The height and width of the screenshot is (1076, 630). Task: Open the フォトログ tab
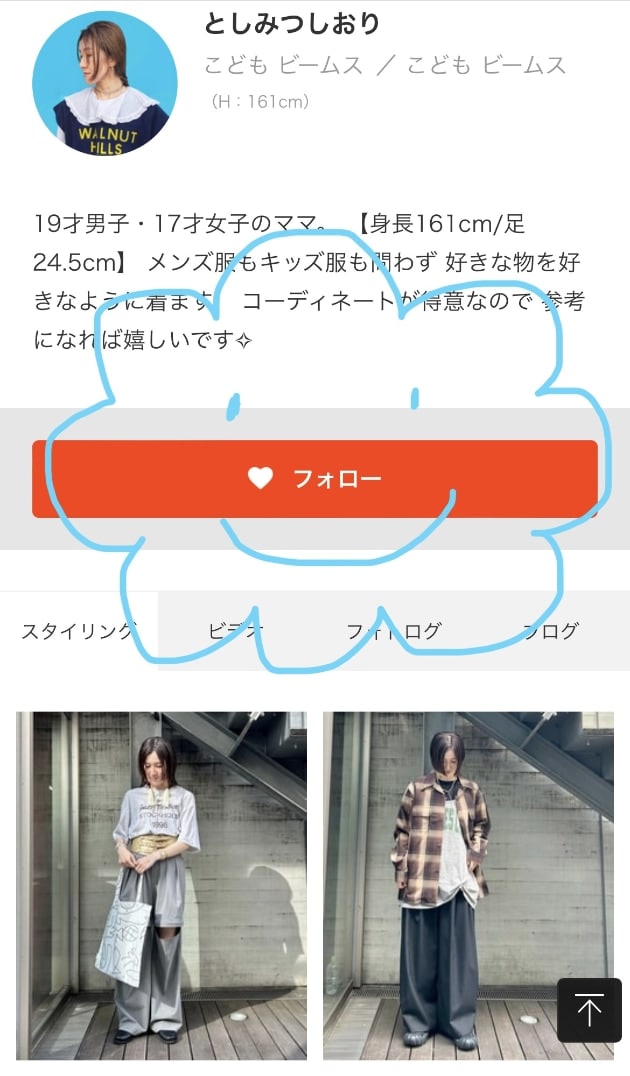coord(393,631)
